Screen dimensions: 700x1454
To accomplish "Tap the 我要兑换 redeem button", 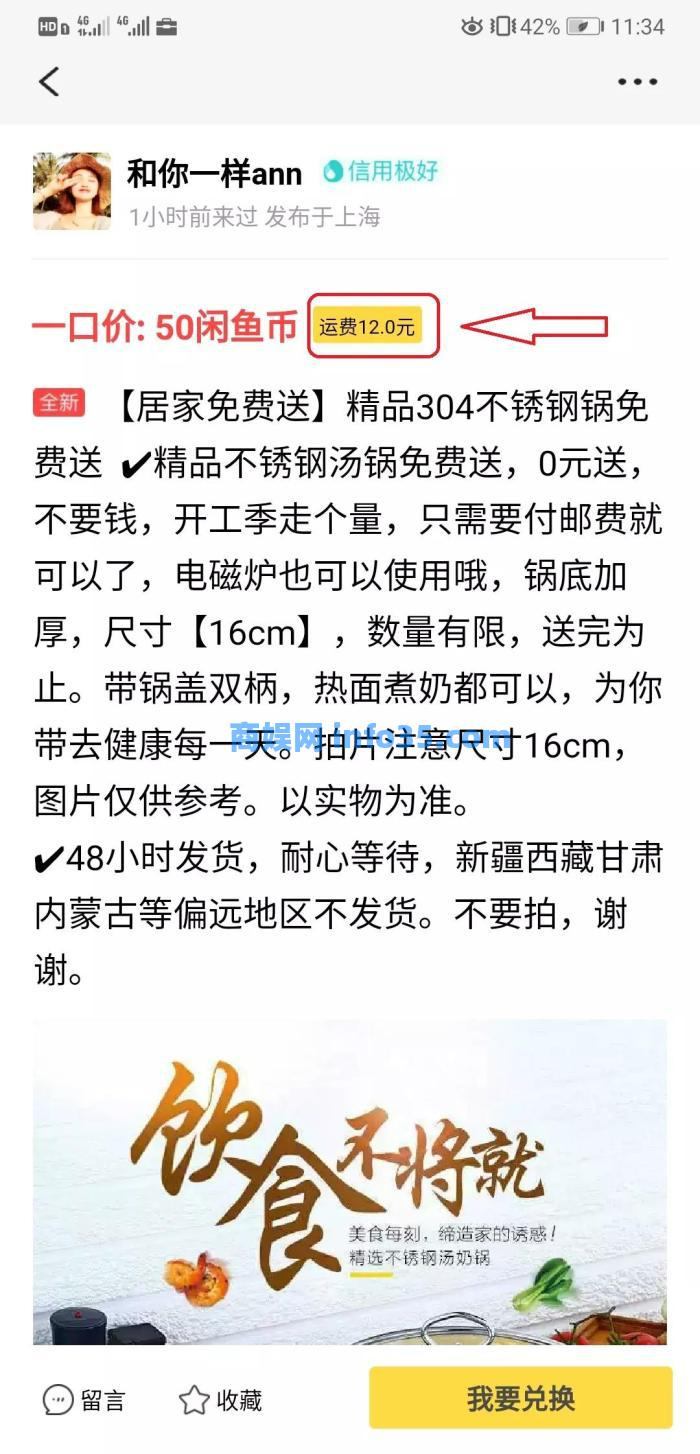I will tap(520, 1398).
